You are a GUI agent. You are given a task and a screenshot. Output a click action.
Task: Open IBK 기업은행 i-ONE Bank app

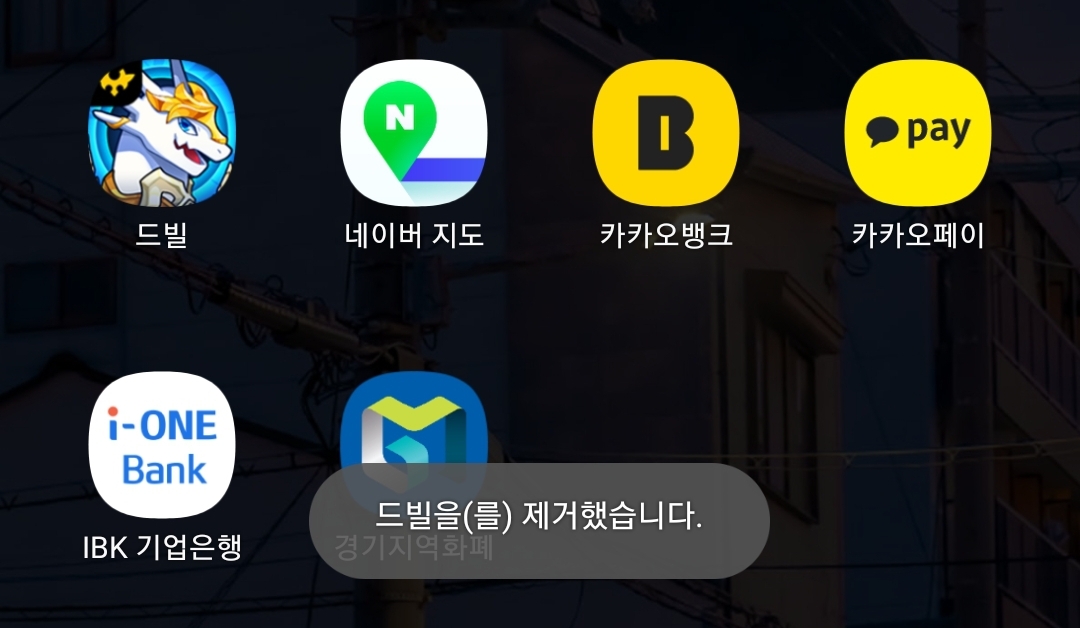pos(162,445)
